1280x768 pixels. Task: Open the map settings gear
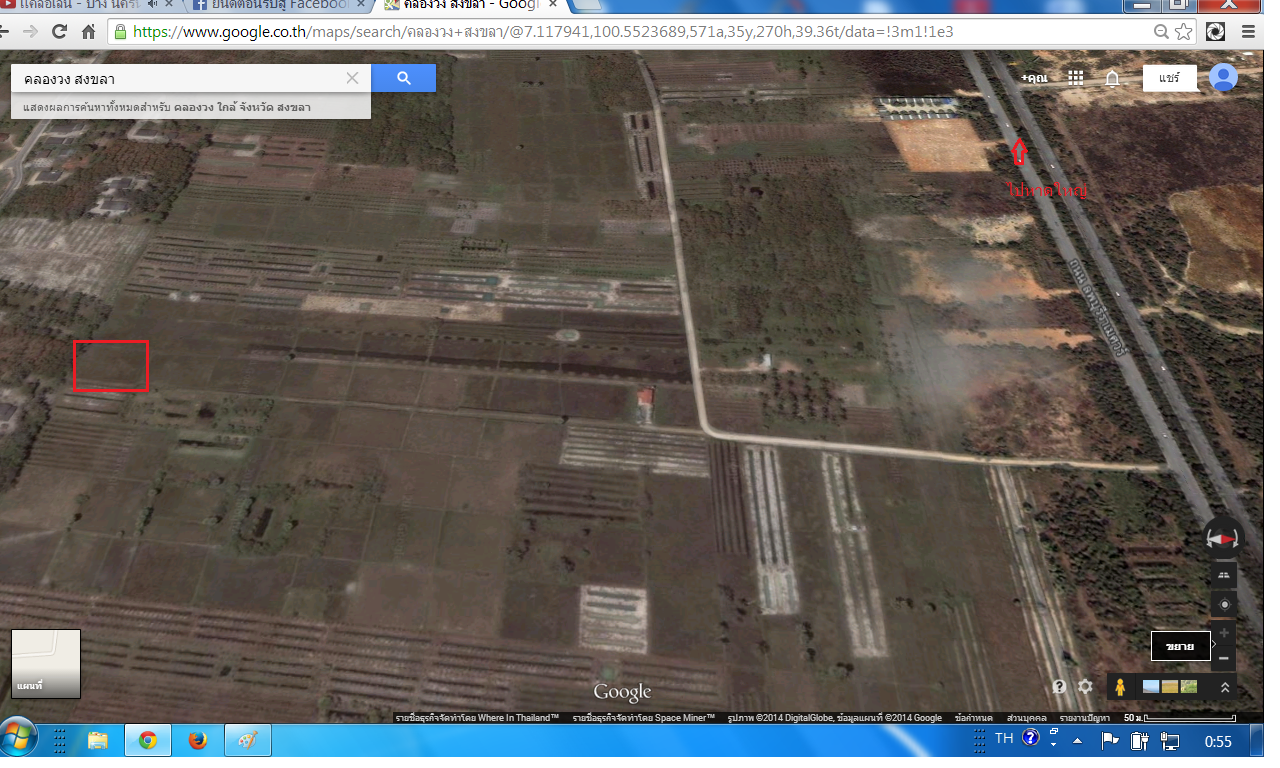click(x=1085, y=687)
